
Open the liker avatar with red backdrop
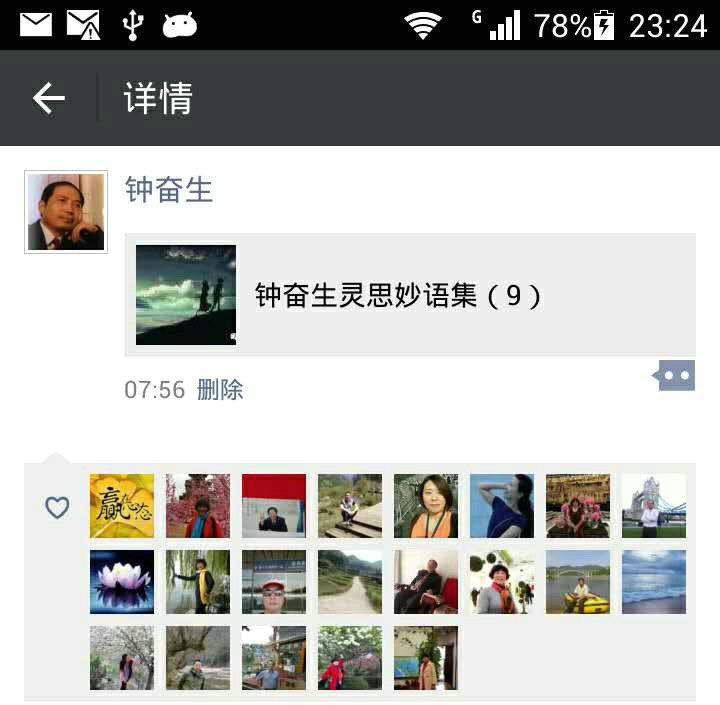click(x=274, y=506)
